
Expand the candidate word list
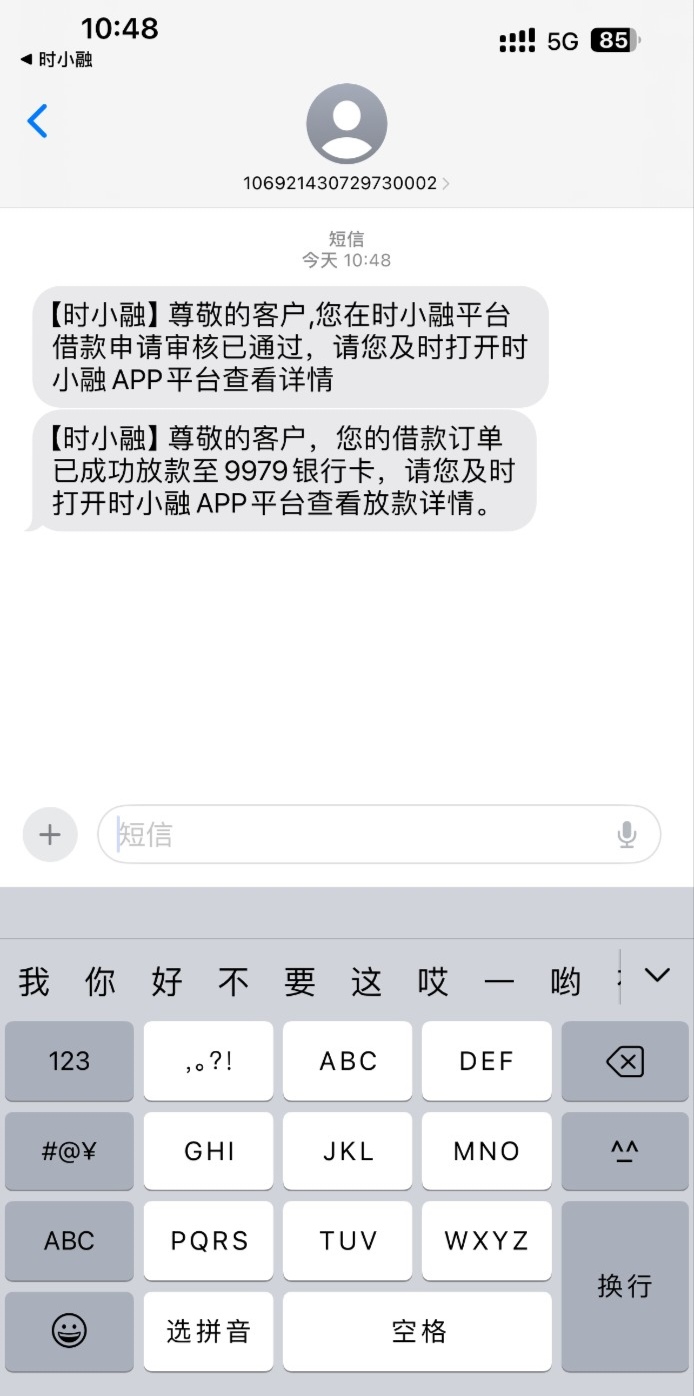[657, 976]
